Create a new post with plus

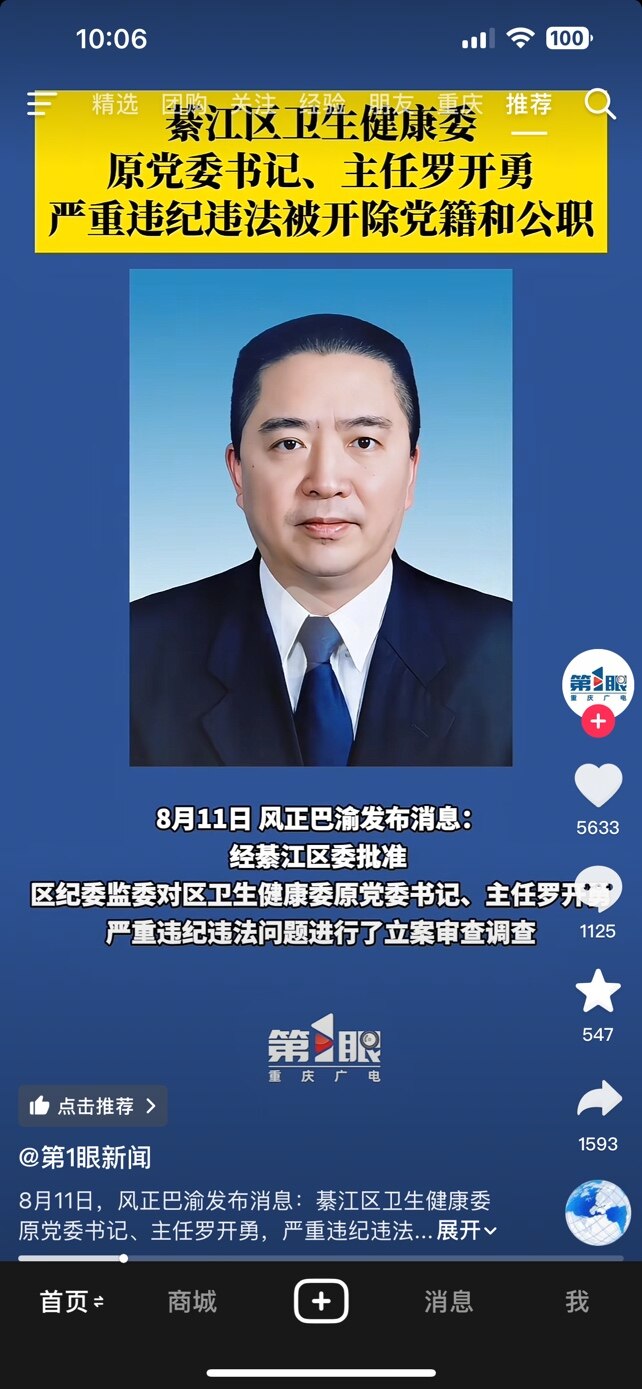[x=320, y=1301]
